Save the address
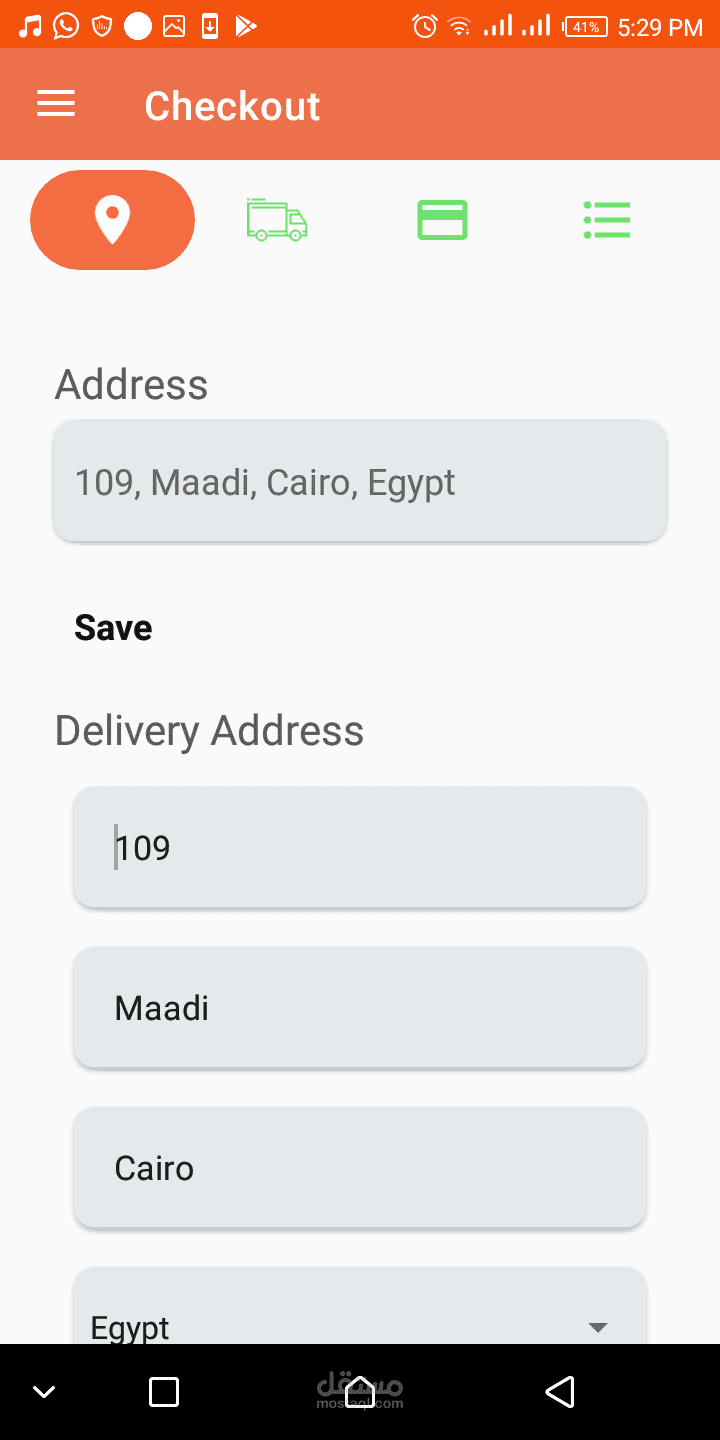720x1440 pixels. point(114,628)
